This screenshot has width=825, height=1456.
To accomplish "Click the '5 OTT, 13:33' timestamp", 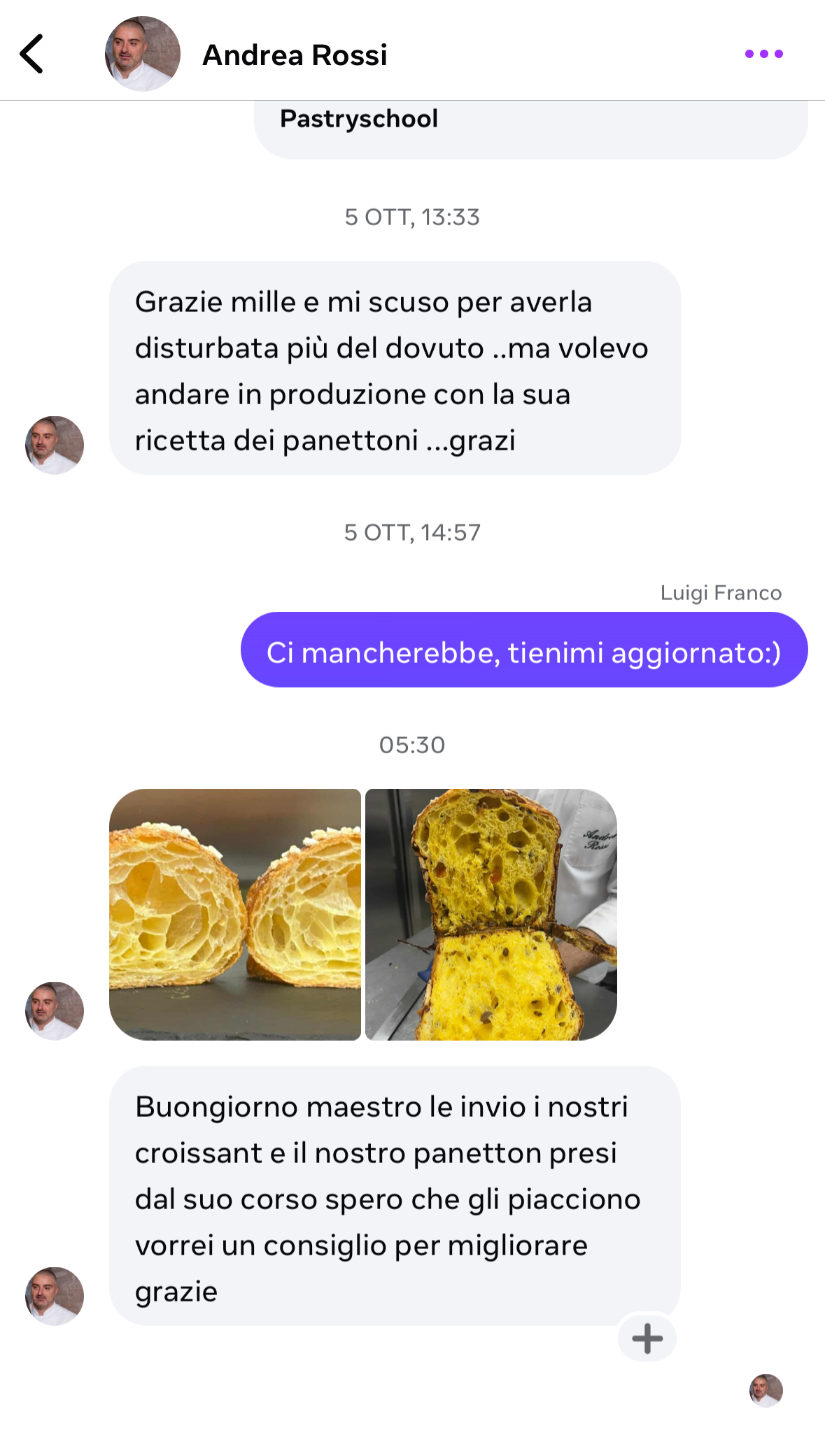I will coord(411,217).
